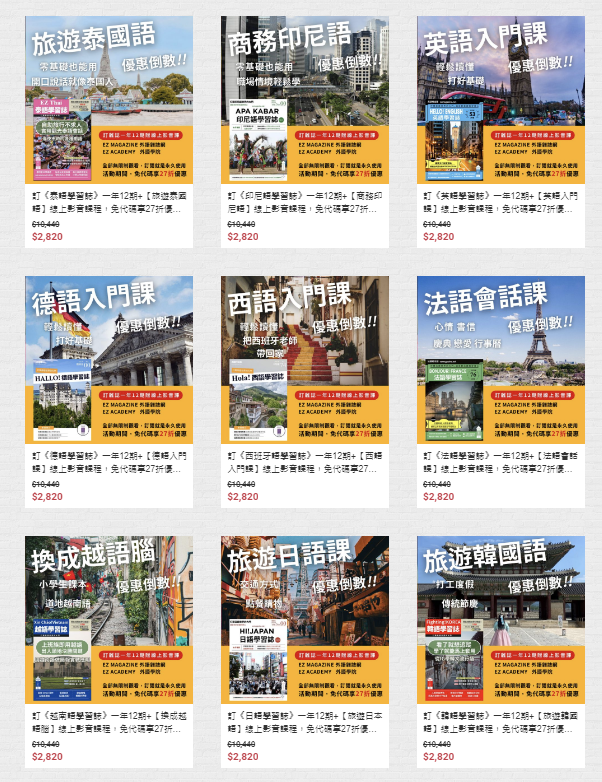Open the 旅遊泰國語 Thai course product card

coord(109,100)
